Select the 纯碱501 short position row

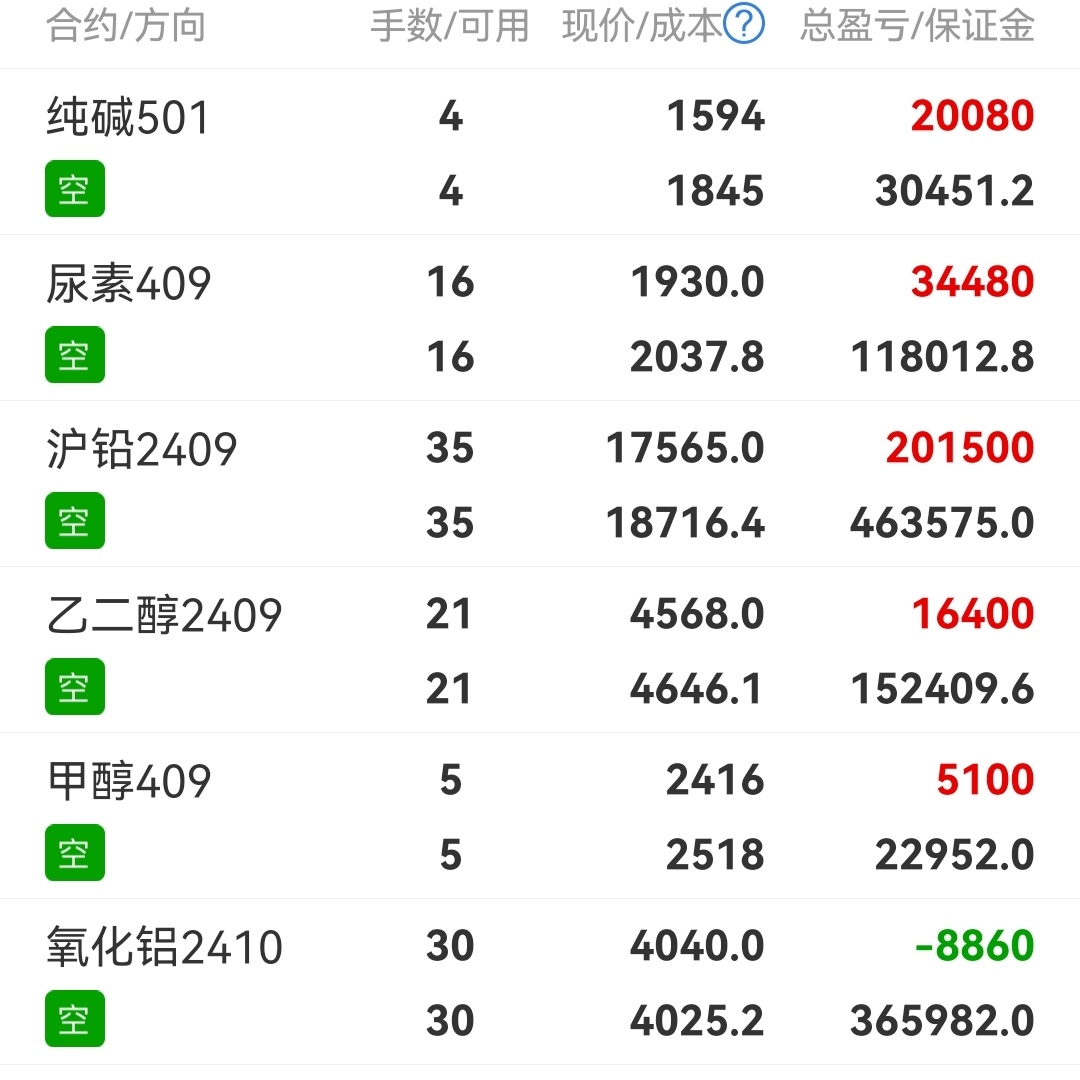click(x=540, y=152)
